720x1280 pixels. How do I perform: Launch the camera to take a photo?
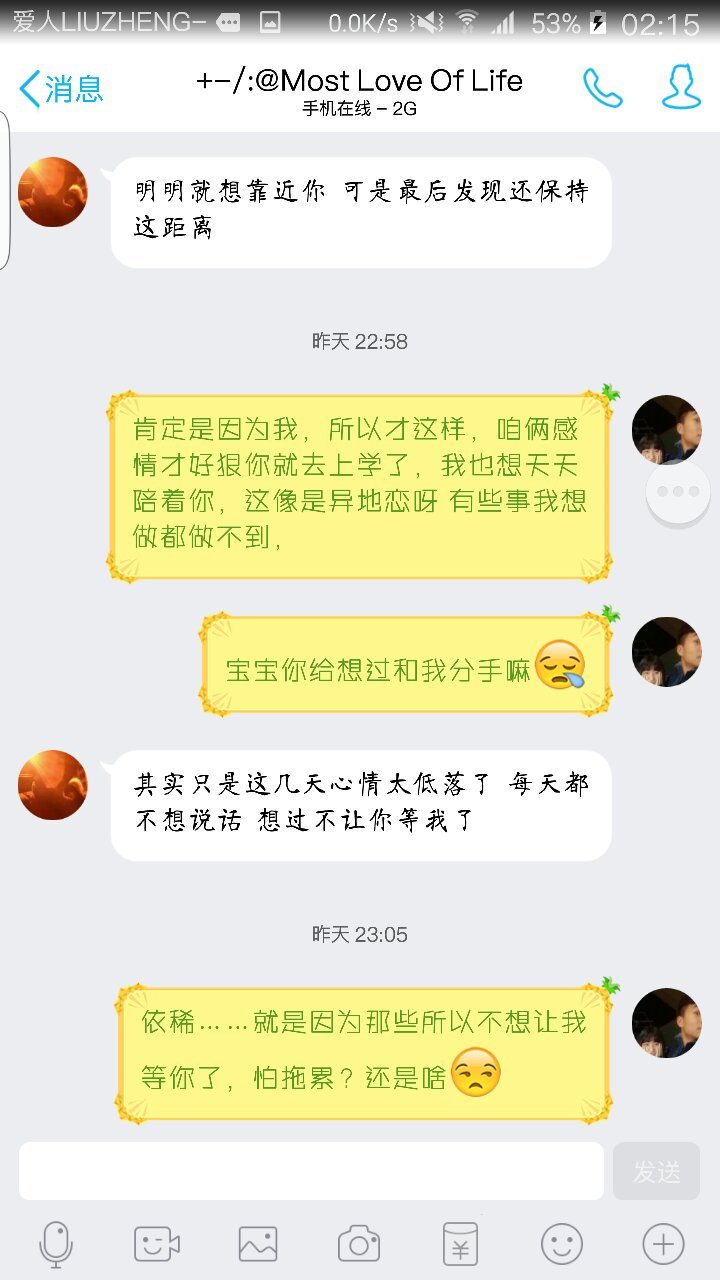pyautogui.click(x=359, y=1245)
